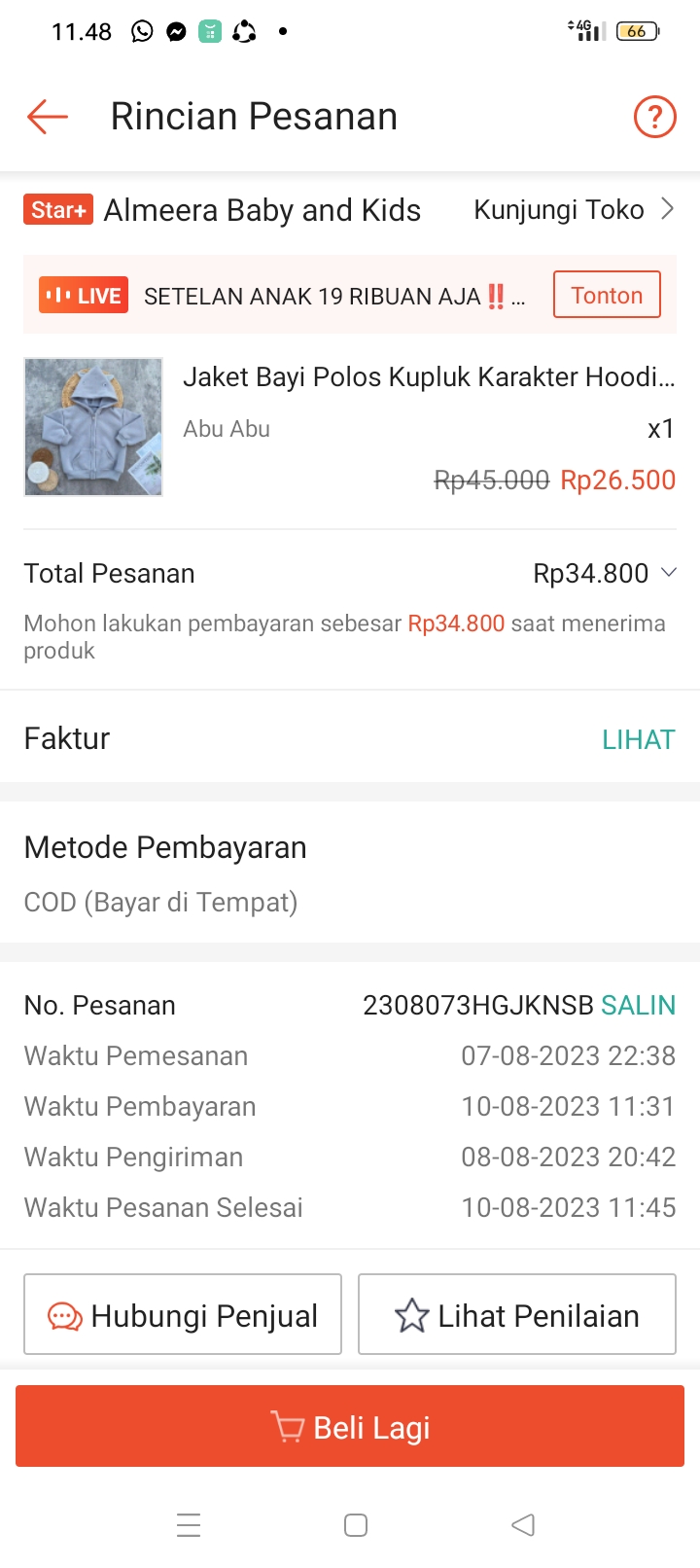Expand the Total Pesanan breakdown
Viewport: 700px width, 1568px height.
tap(668, 573)
